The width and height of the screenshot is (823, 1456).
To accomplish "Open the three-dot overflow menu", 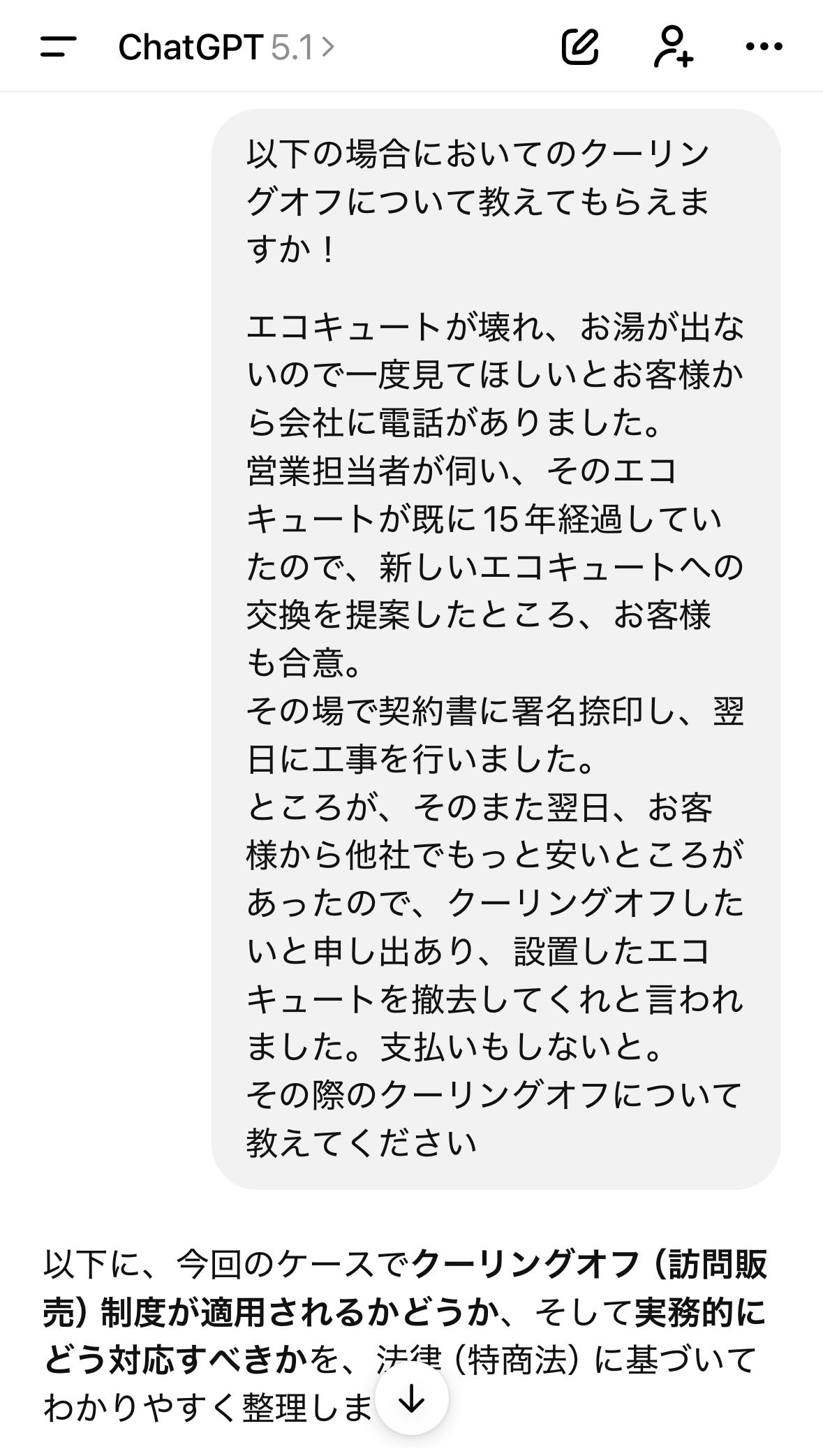I will (x=764, y=47).
